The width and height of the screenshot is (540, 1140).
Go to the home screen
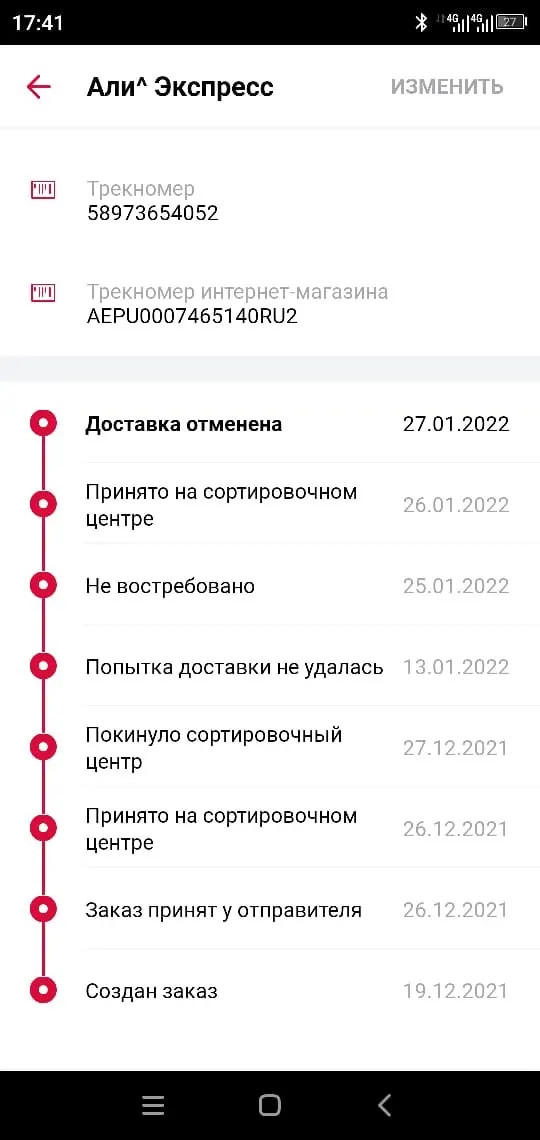pos(270,1105)
